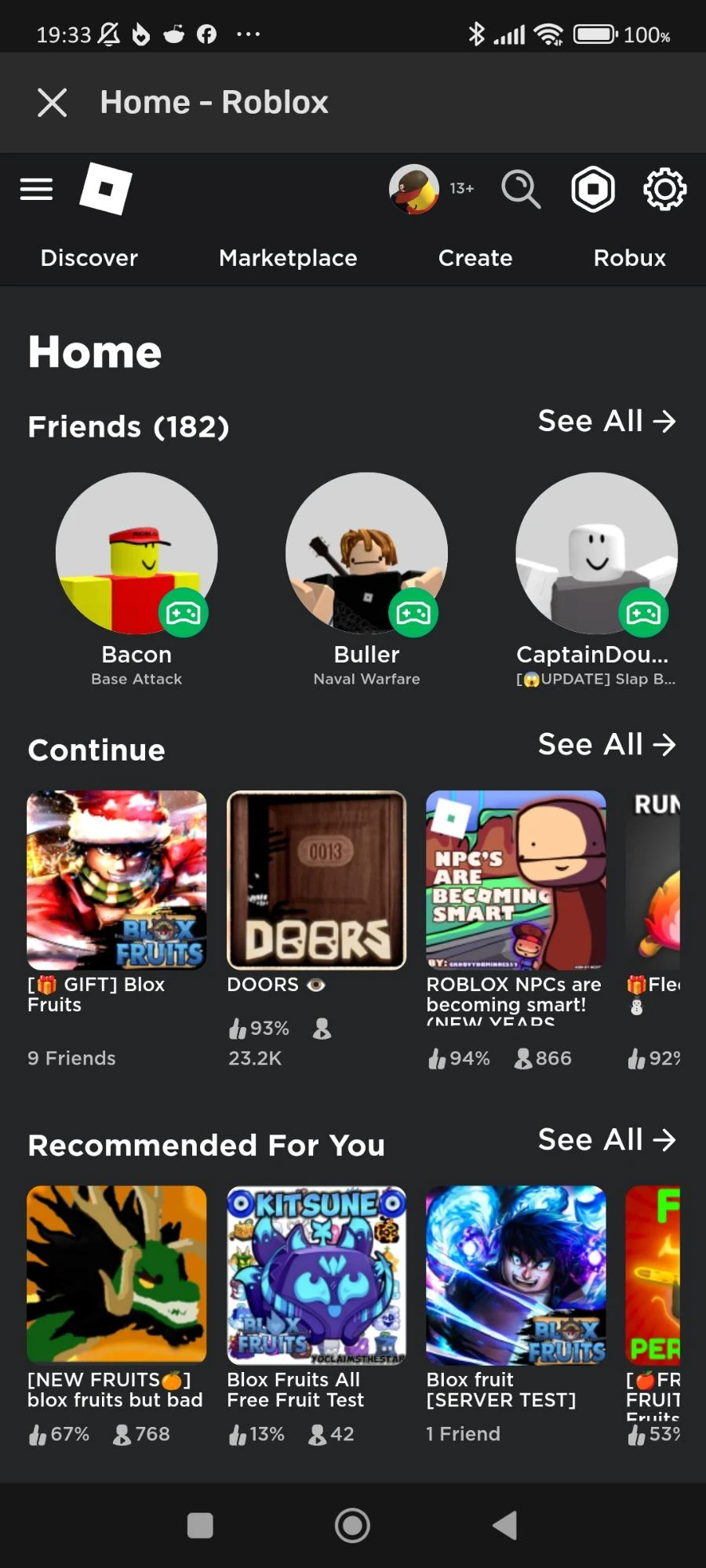Open the Robux hexagon icon
This screenshot has height=1568, width=706.
[593, 189]
